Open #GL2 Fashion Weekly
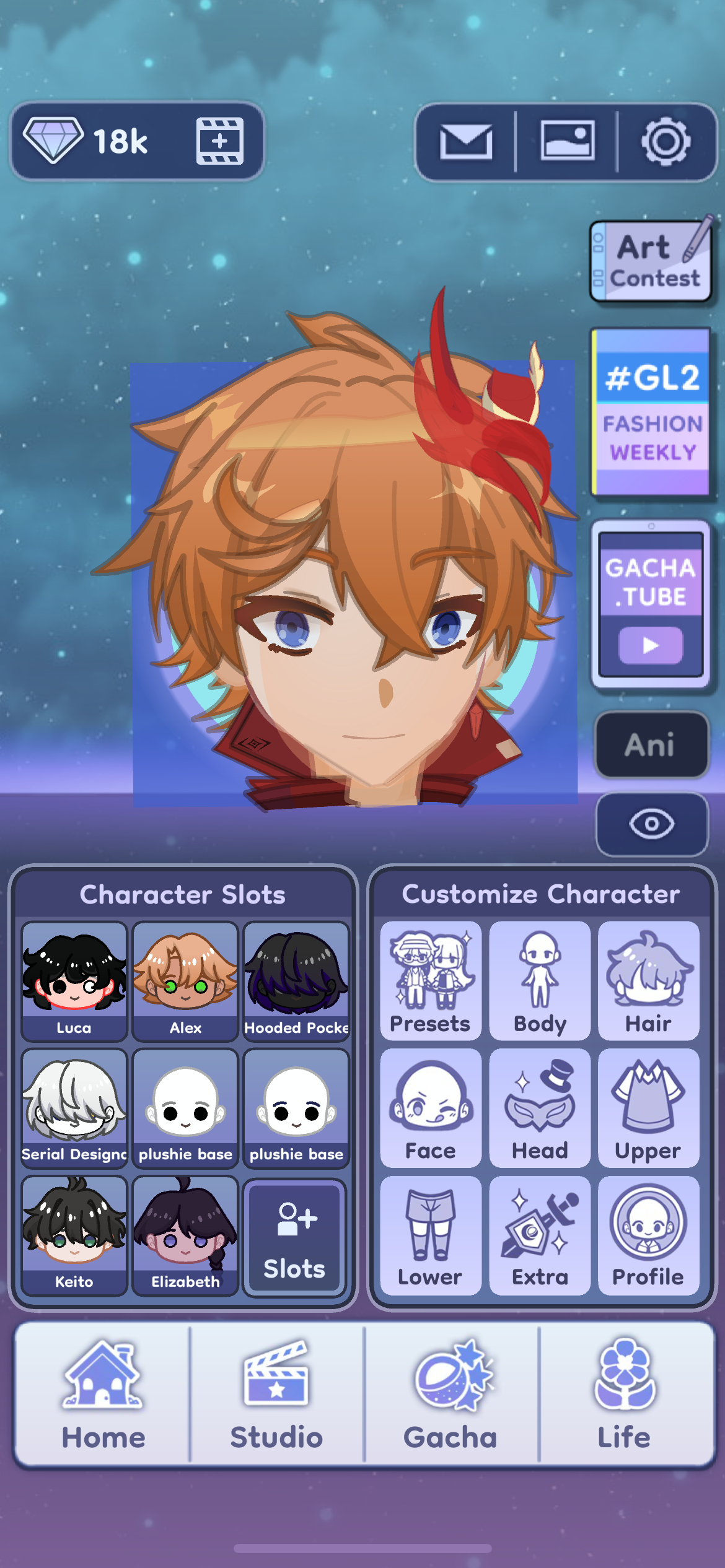The image size is (725, 1568). [x=651, y=412]
